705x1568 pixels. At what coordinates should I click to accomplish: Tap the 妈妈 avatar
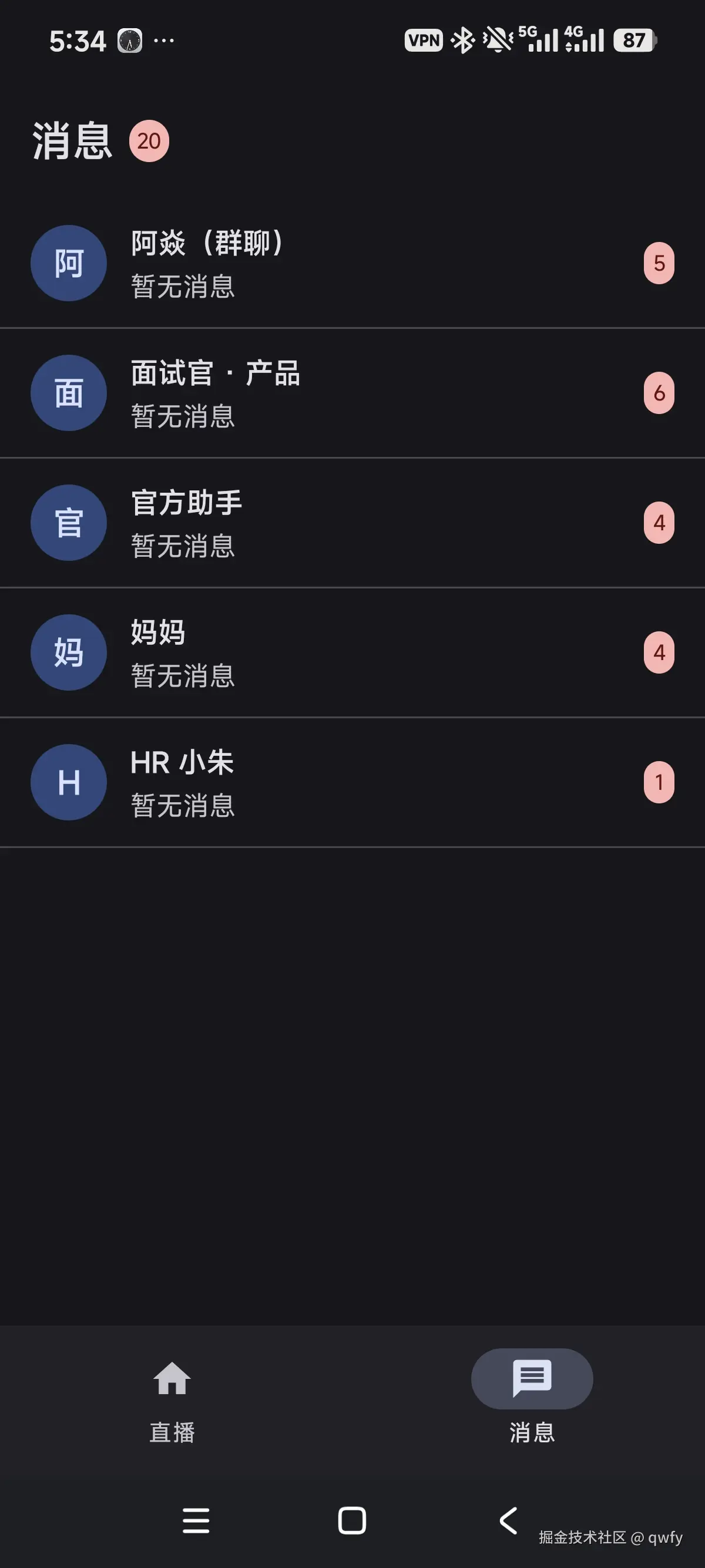pos(68,652)
